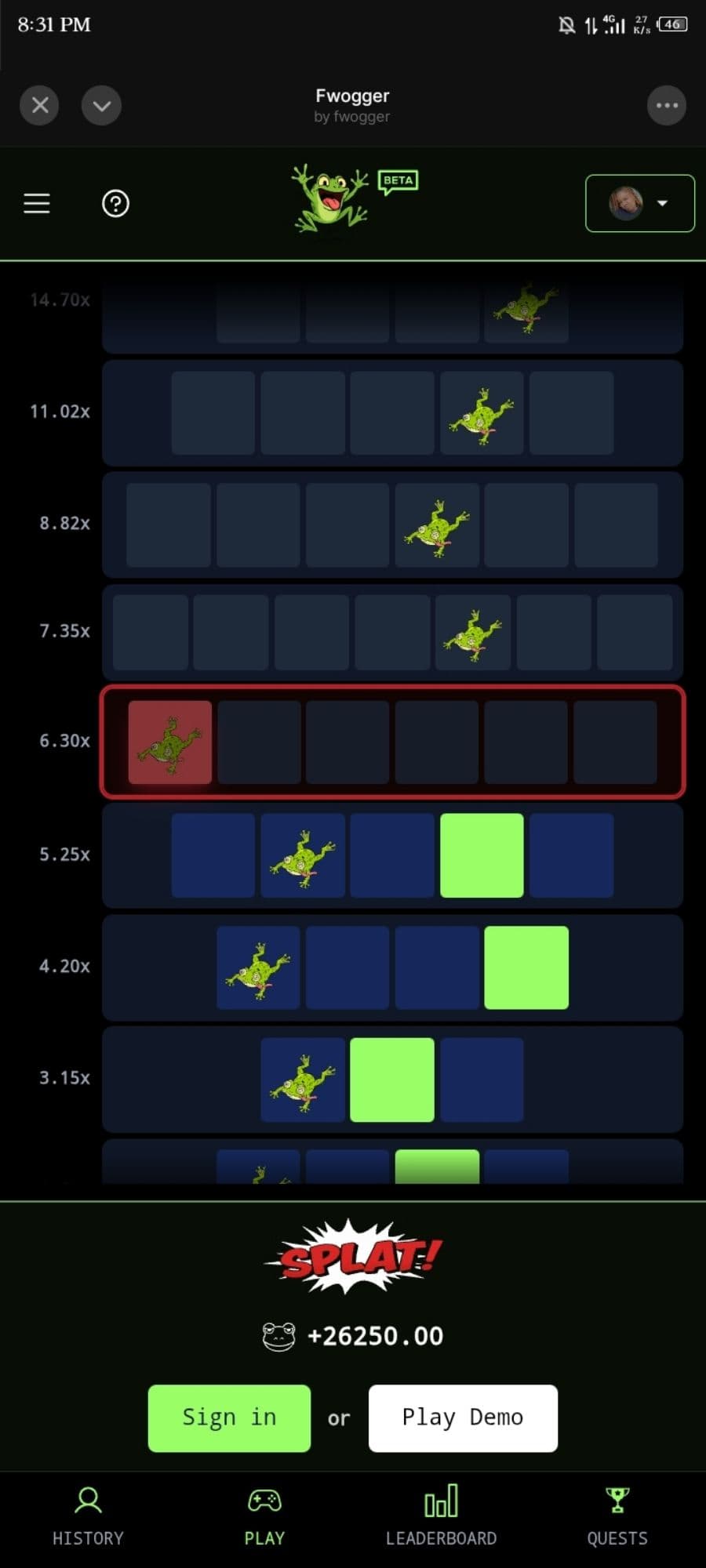
Task: Open the hamburger menu
Action: point(37,204)
